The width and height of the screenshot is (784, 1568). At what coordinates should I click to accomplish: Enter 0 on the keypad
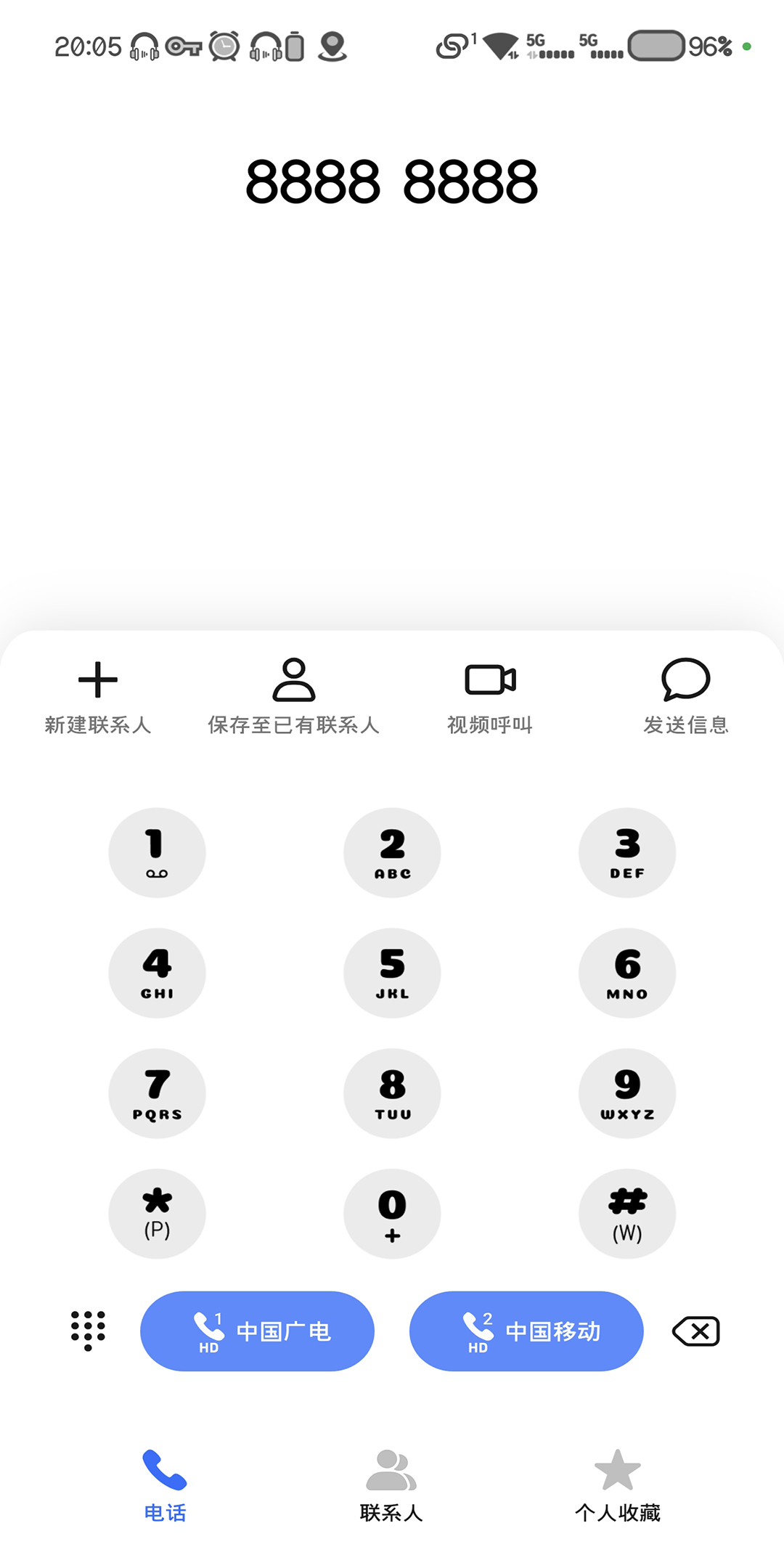[392, 1213]
